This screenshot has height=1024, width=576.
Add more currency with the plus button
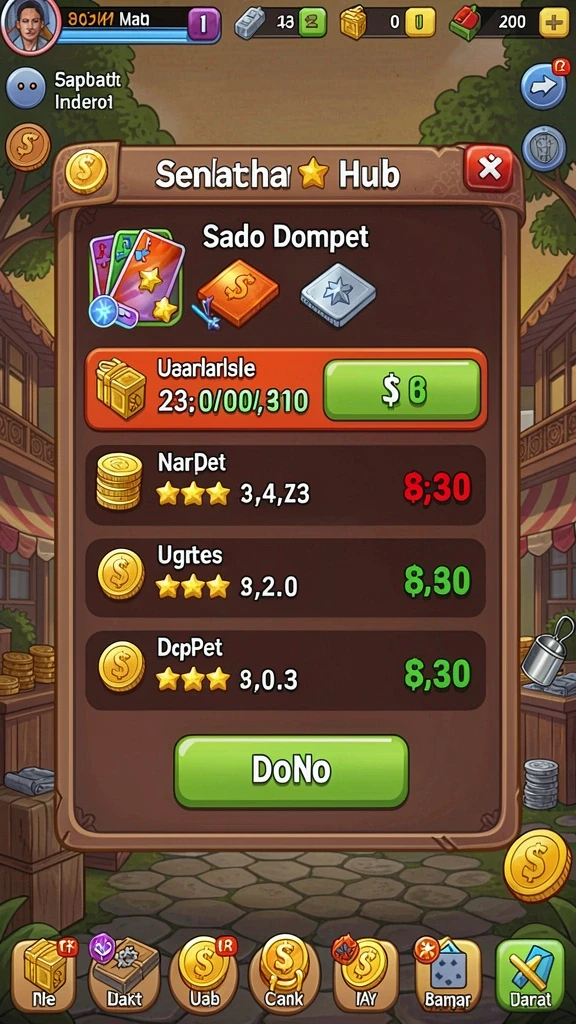554,22
